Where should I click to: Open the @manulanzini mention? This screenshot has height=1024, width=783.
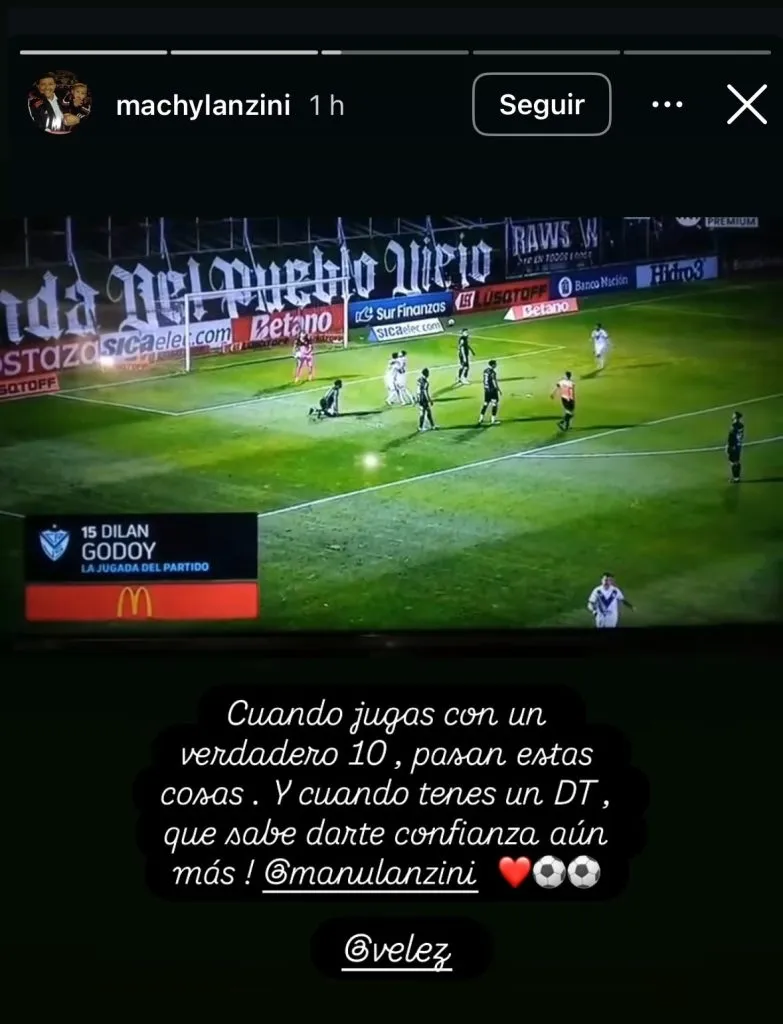pos(371,873)
